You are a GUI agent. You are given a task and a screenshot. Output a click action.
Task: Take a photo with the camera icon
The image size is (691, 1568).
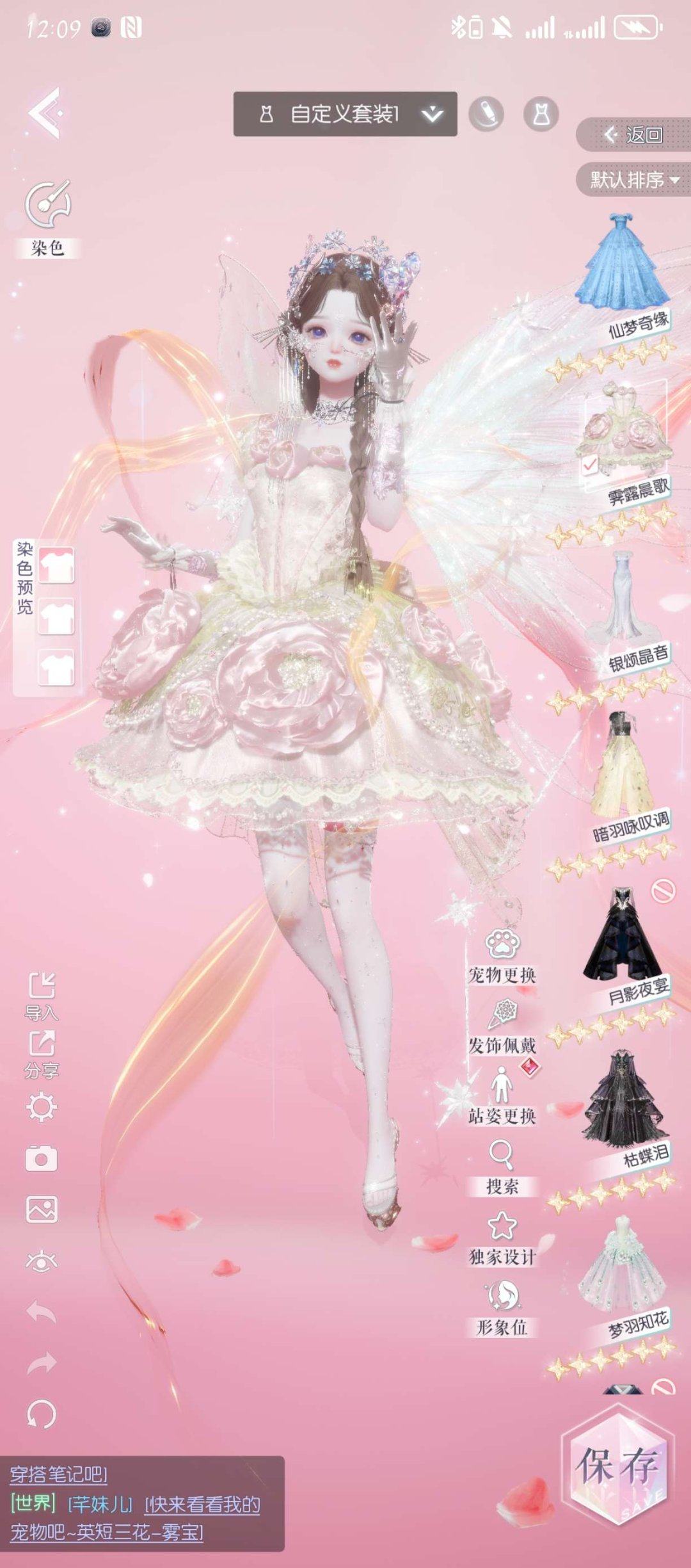tap(42, 1160)
